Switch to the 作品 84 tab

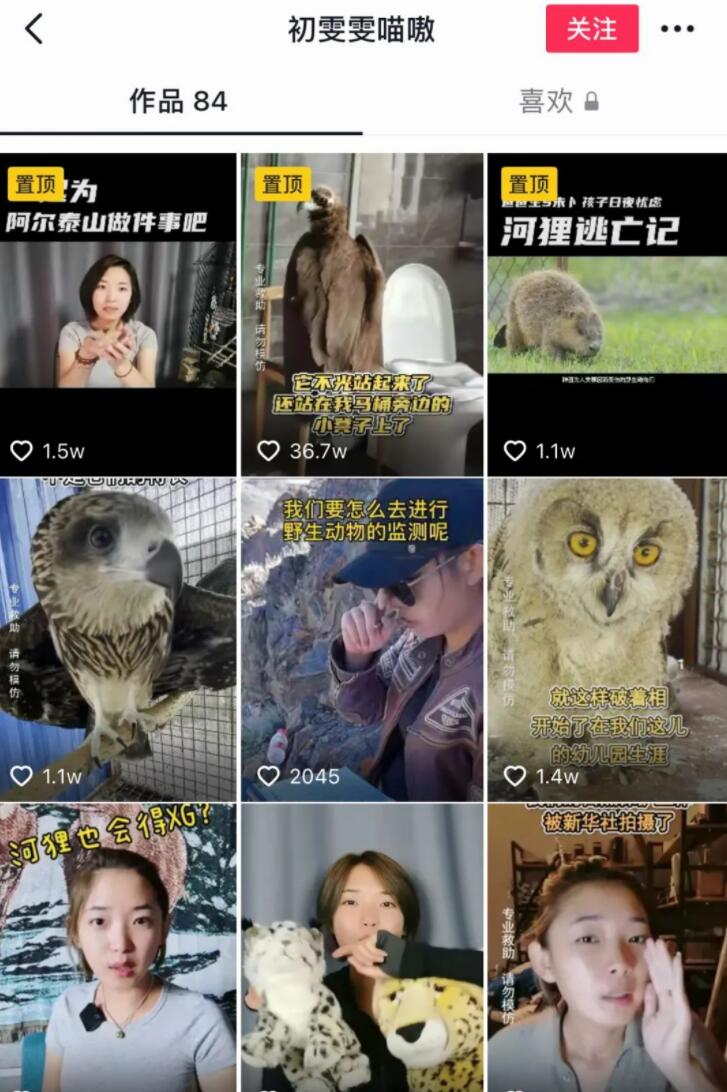click(179, 101)
